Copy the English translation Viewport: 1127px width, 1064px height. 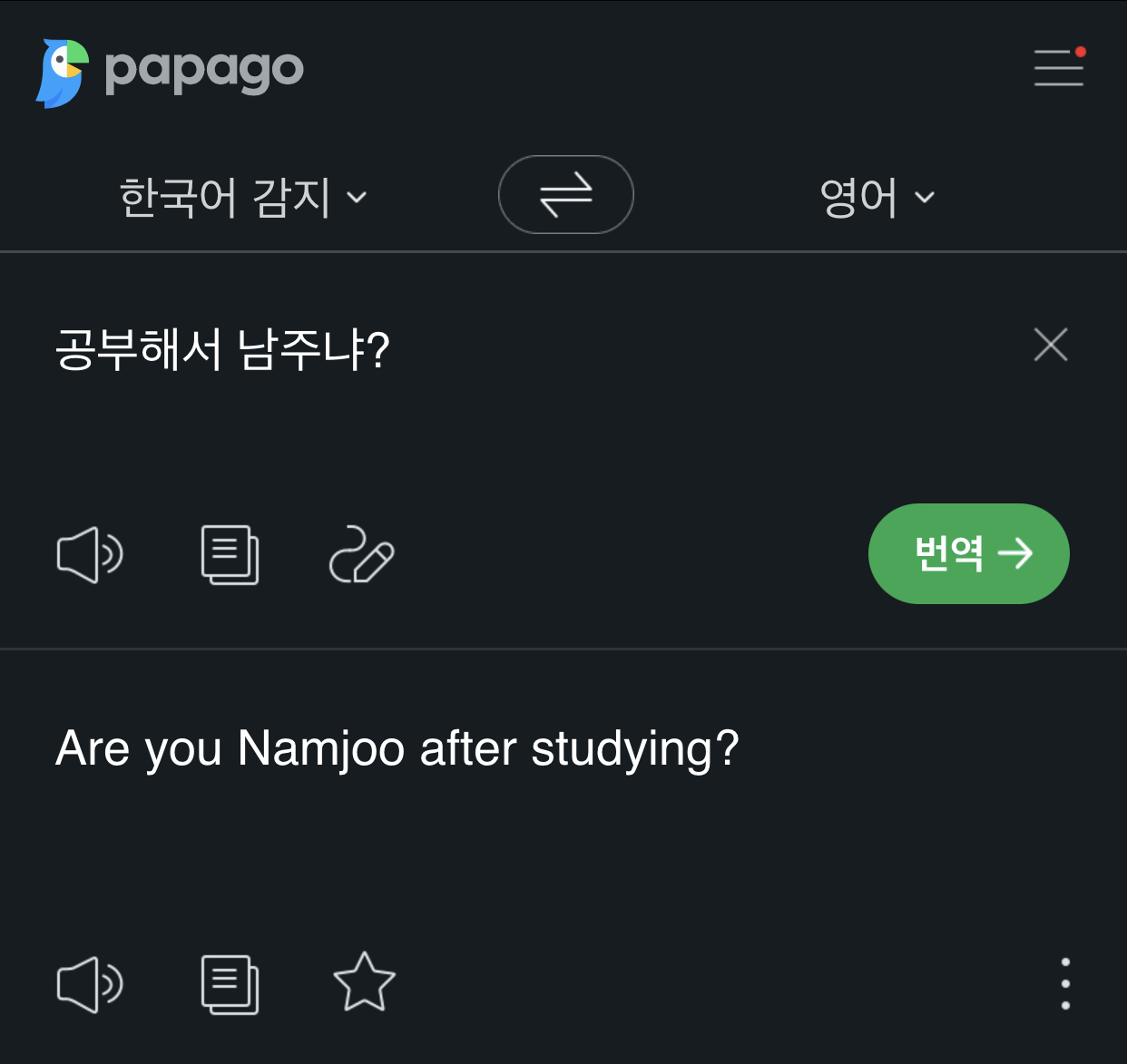(230, 984)
